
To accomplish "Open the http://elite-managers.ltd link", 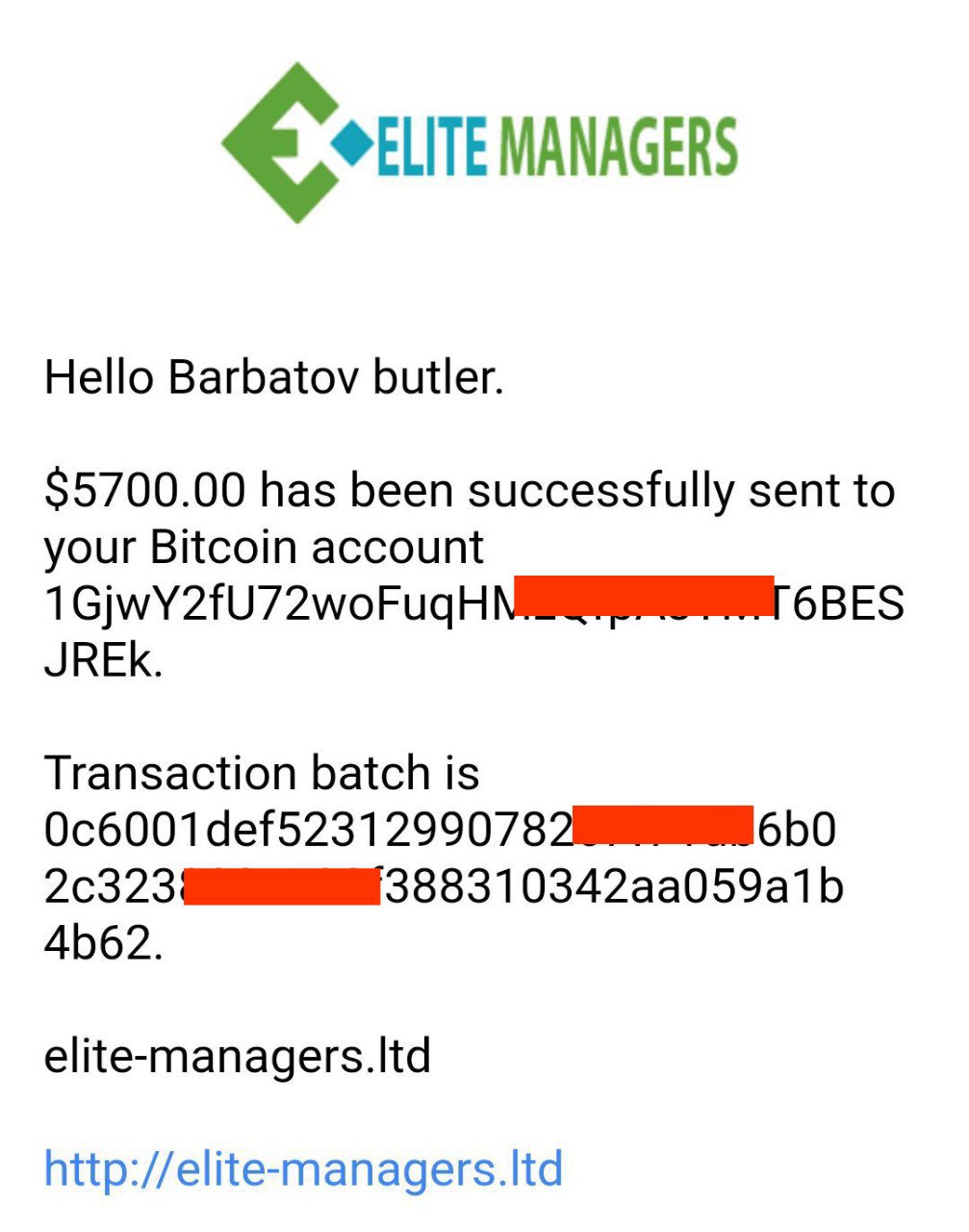I will point(303,1169).
